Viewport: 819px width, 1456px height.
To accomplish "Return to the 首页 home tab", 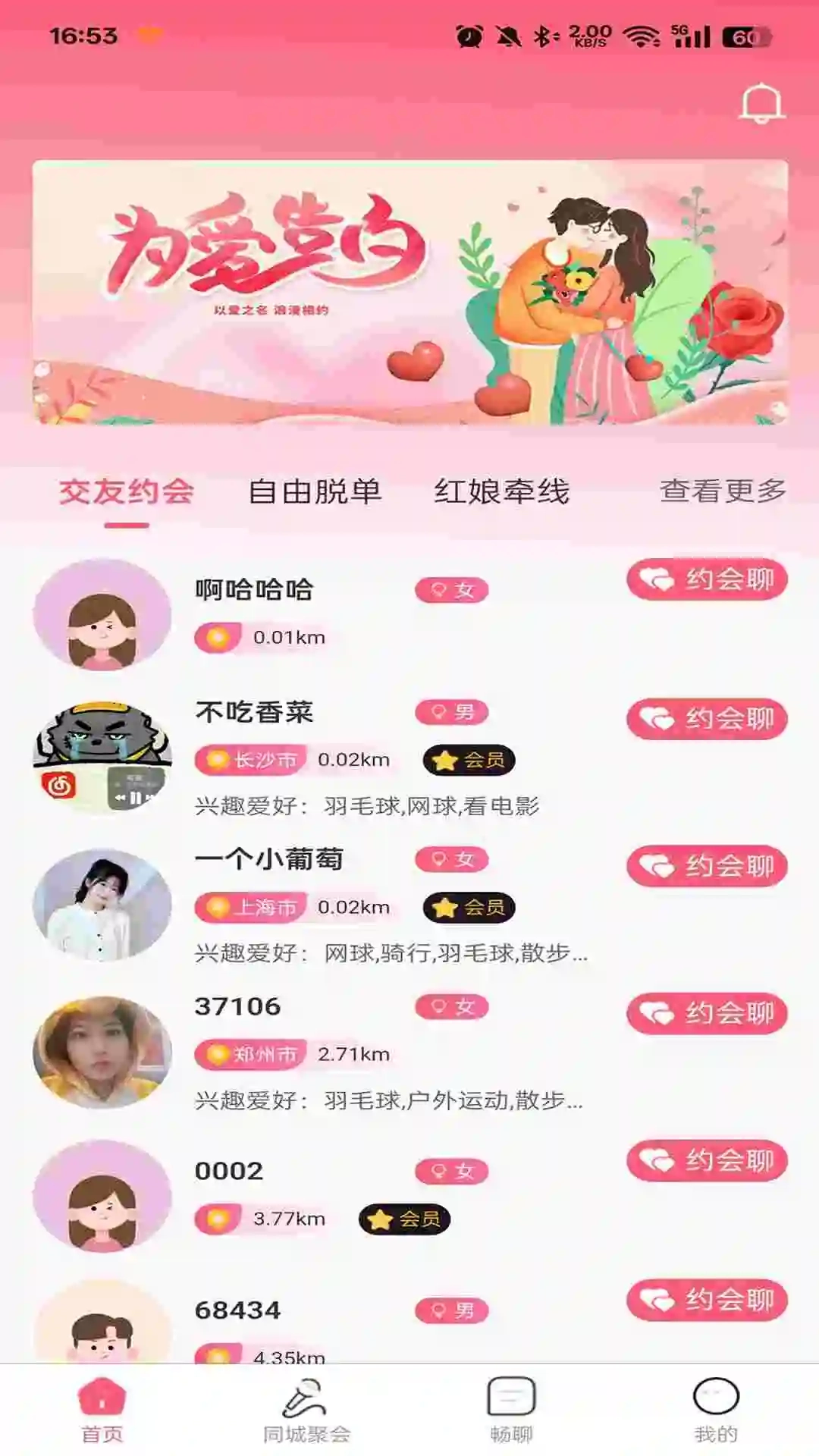I will pos(102,1411).
